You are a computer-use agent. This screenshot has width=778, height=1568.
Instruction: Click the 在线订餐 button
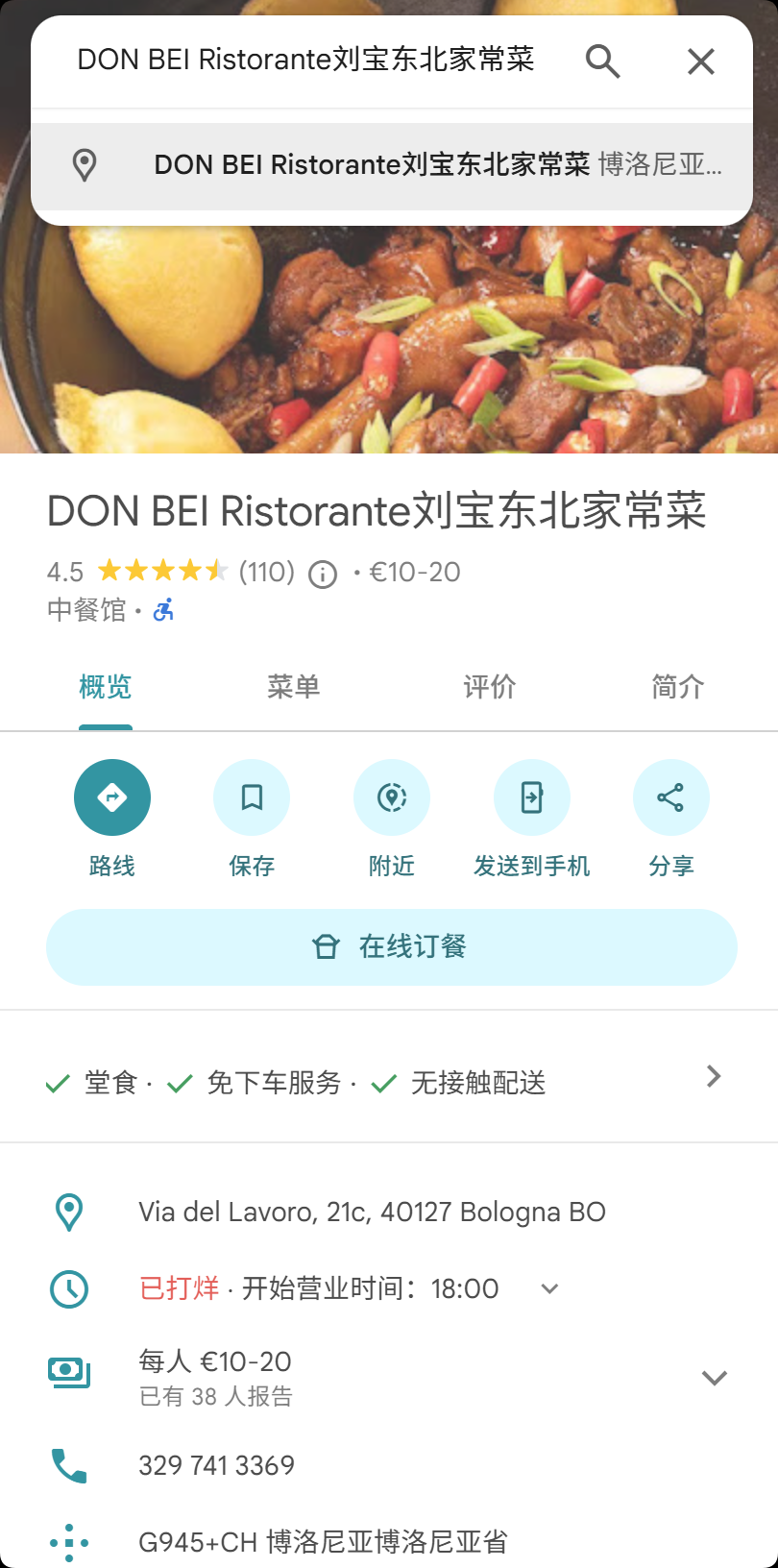389,946
